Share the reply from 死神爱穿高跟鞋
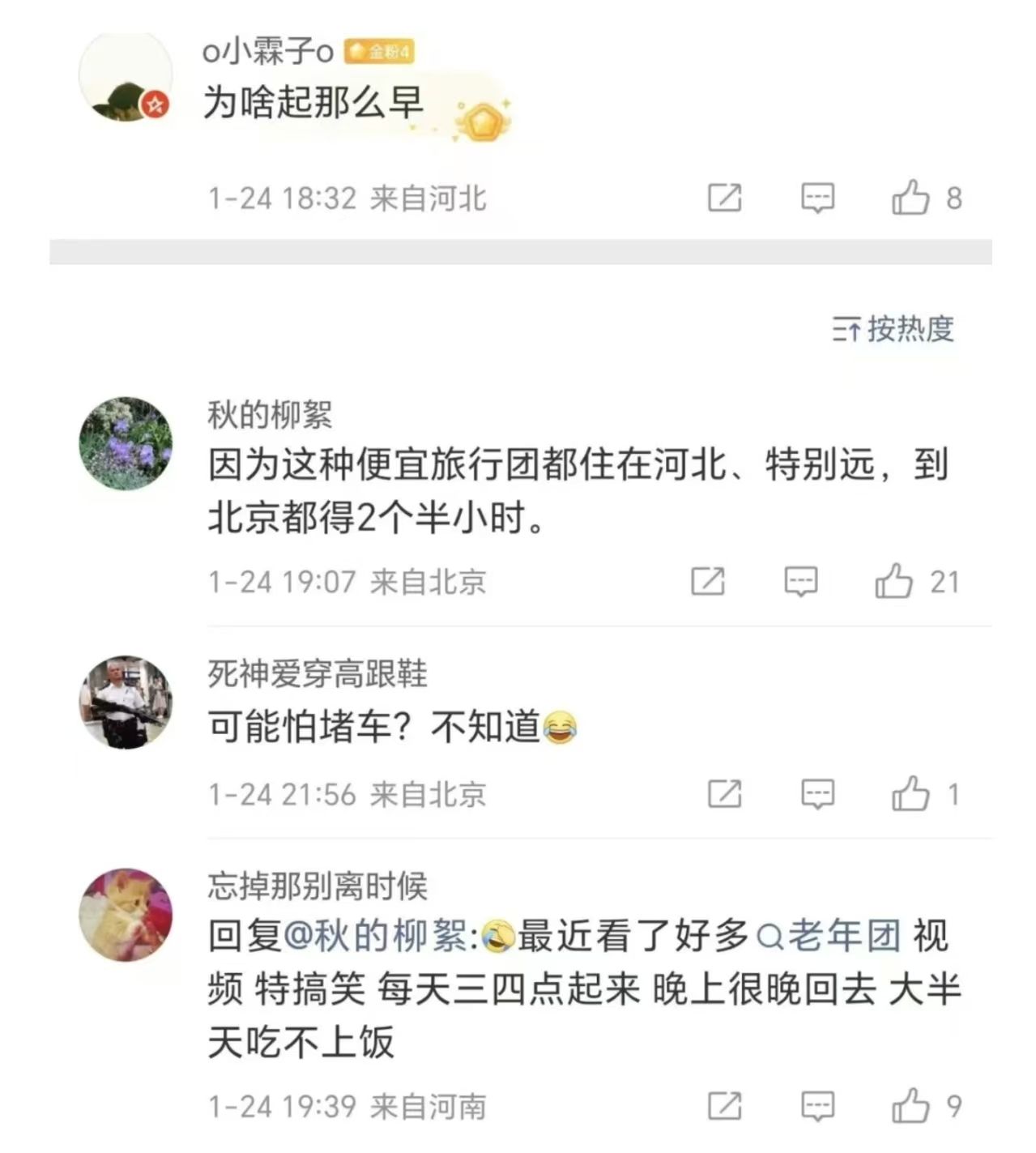Screen dimensions: 1036x1153 click(724, 794)
